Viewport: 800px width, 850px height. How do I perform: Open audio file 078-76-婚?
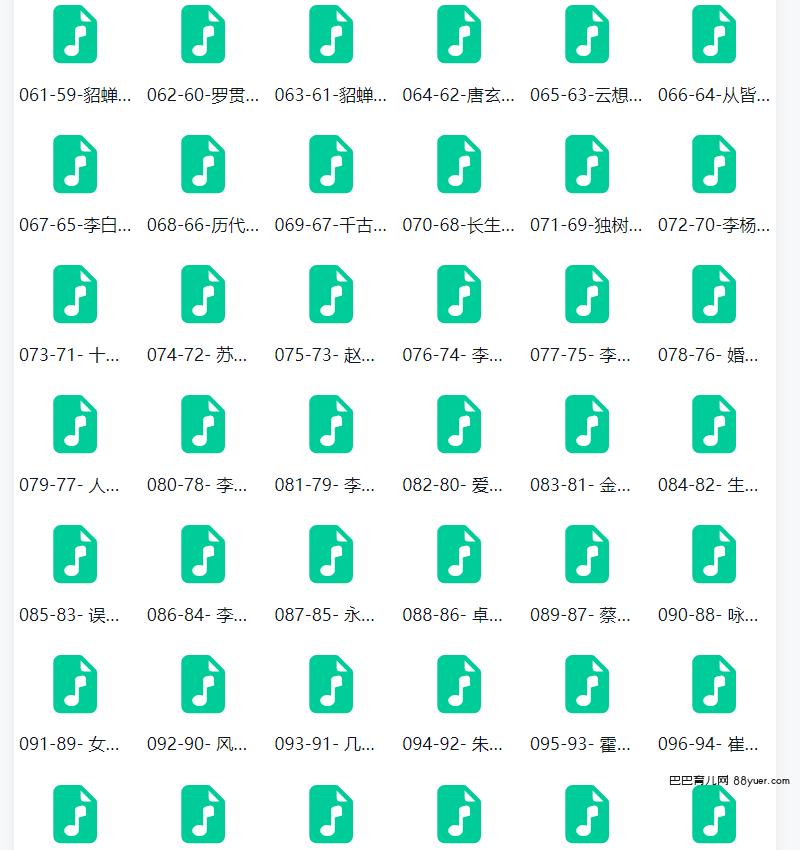[x=714, y=294]
